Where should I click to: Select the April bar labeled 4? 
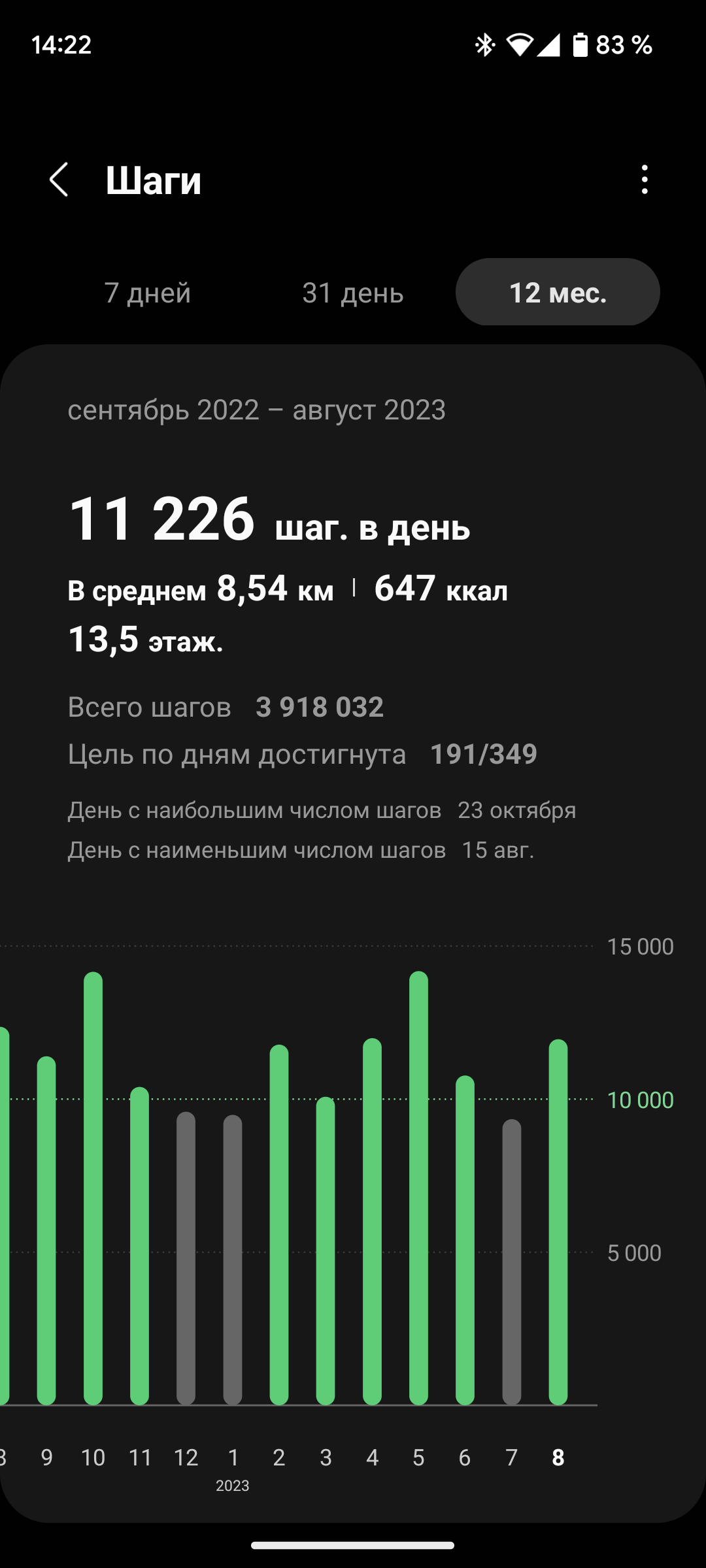click(x=372, y=1222)
